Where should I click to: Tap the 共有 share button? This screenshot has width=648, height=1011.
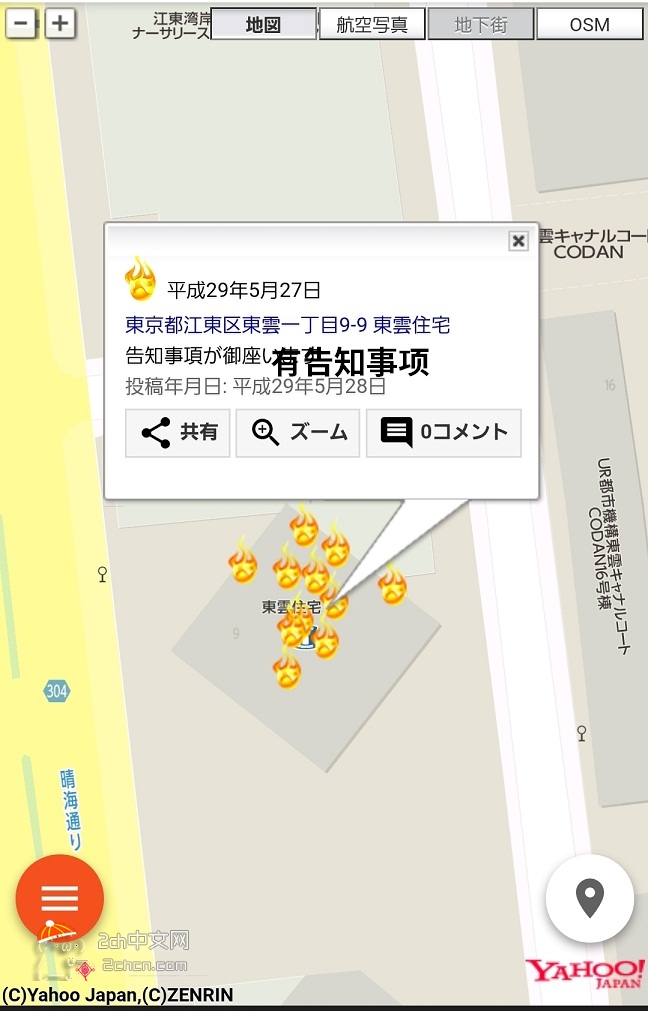(178, 432)
